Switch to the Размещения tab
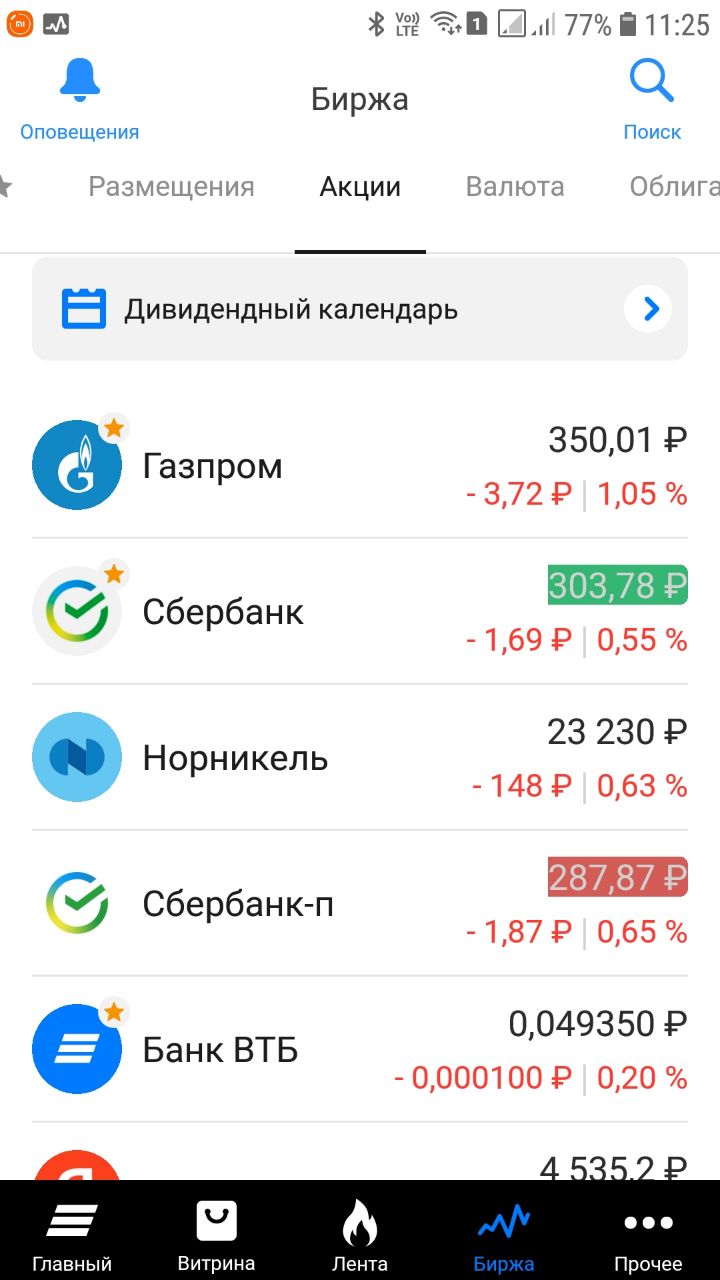 pyautogui.click(x=171, y=187)
